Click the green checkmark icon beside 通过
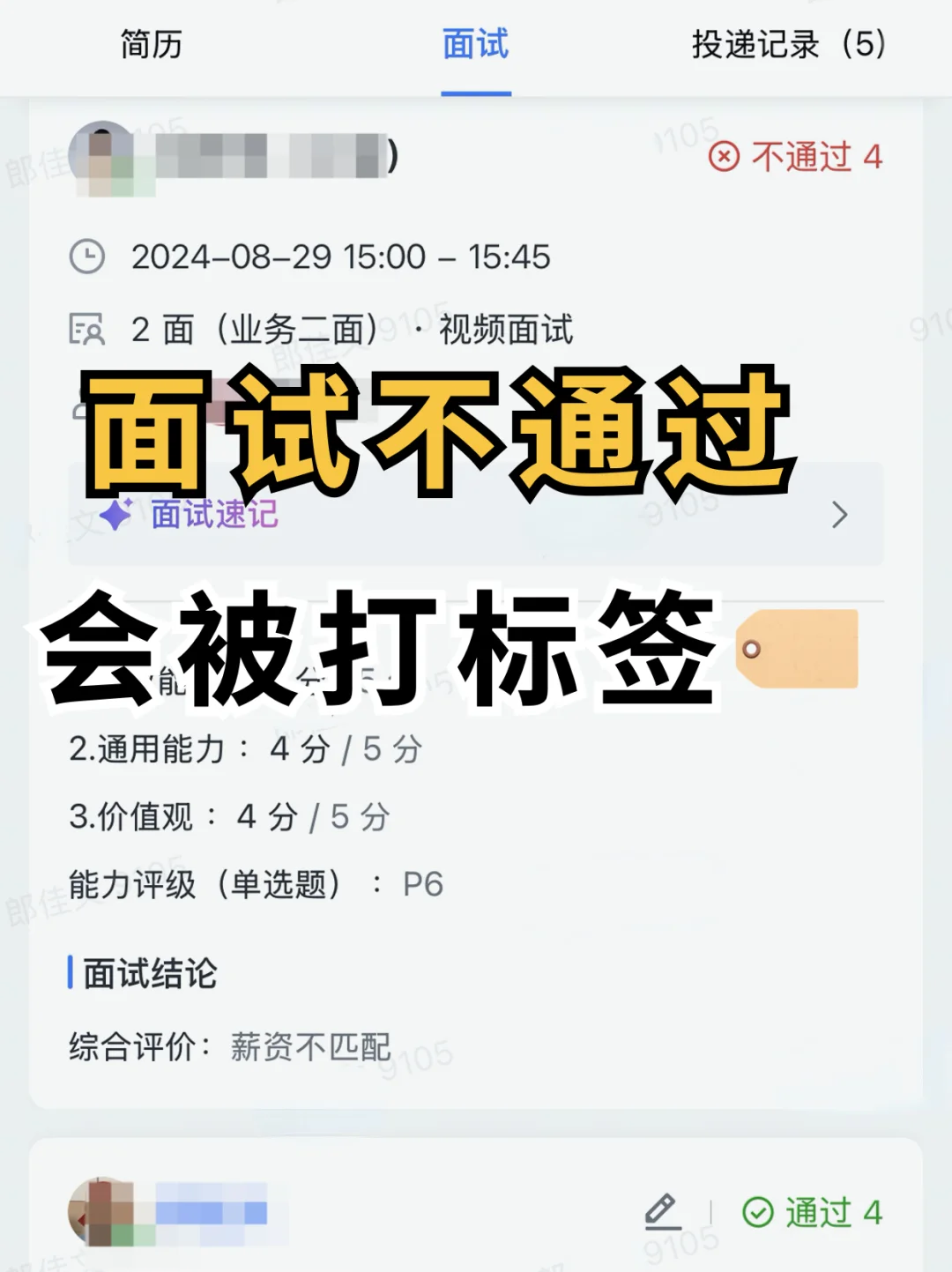952x1272 pixels. point(757,1212)
